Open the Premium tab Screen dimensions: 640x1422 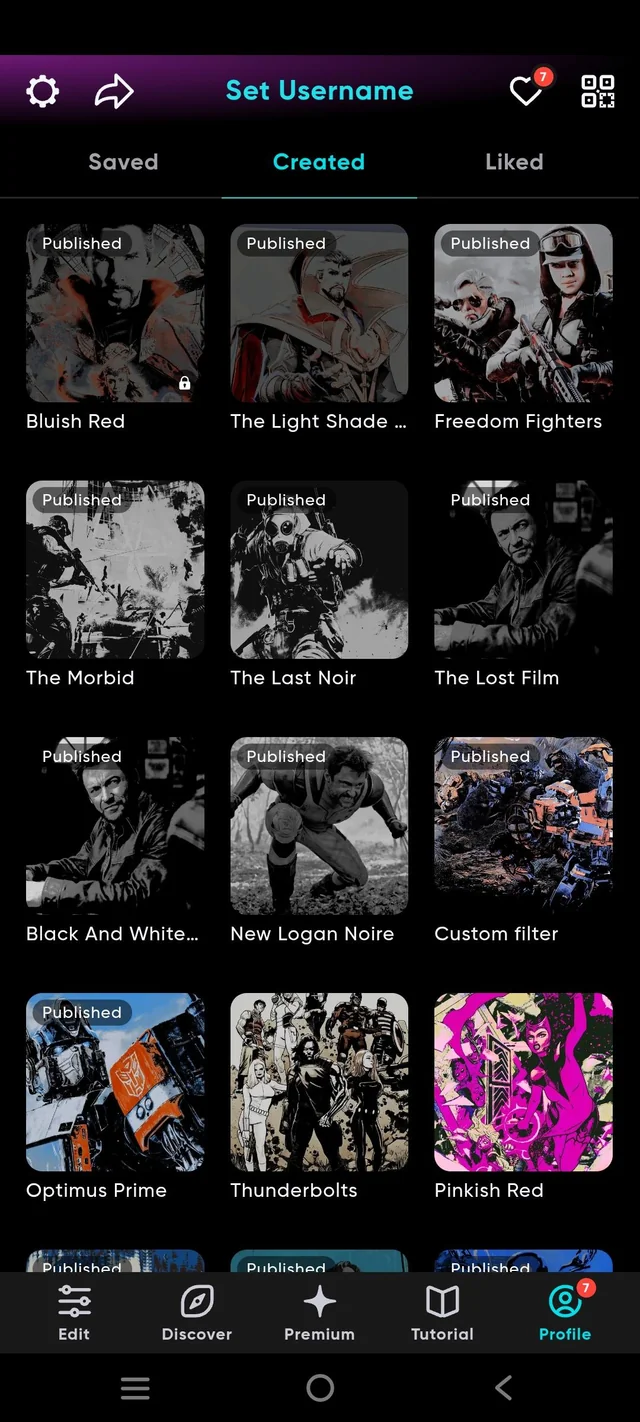pyautogui.click(x=319, y=1313)
